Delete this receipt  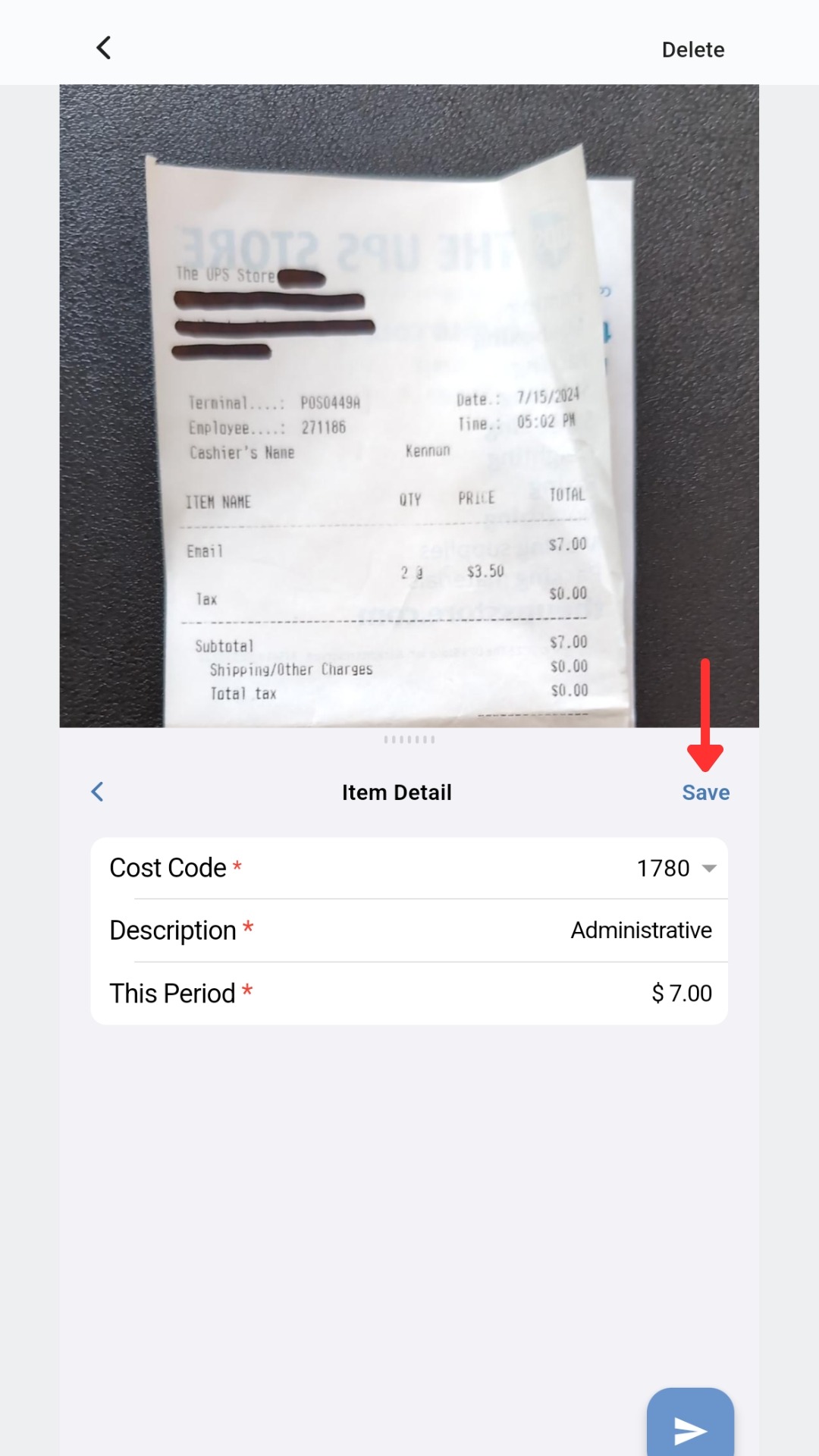point(692,50)
